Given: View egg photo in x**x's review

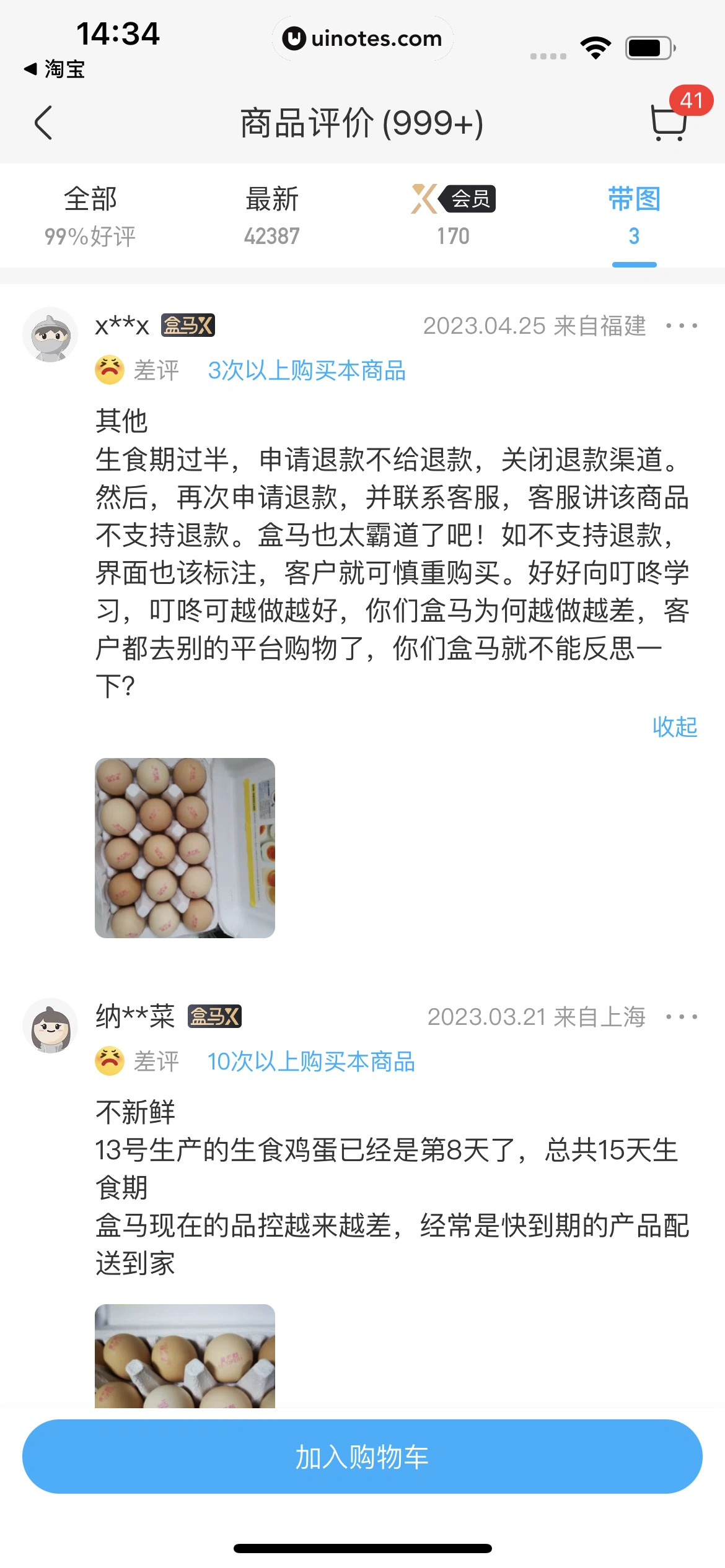Looking at the screenshot, I should (185, 847).
